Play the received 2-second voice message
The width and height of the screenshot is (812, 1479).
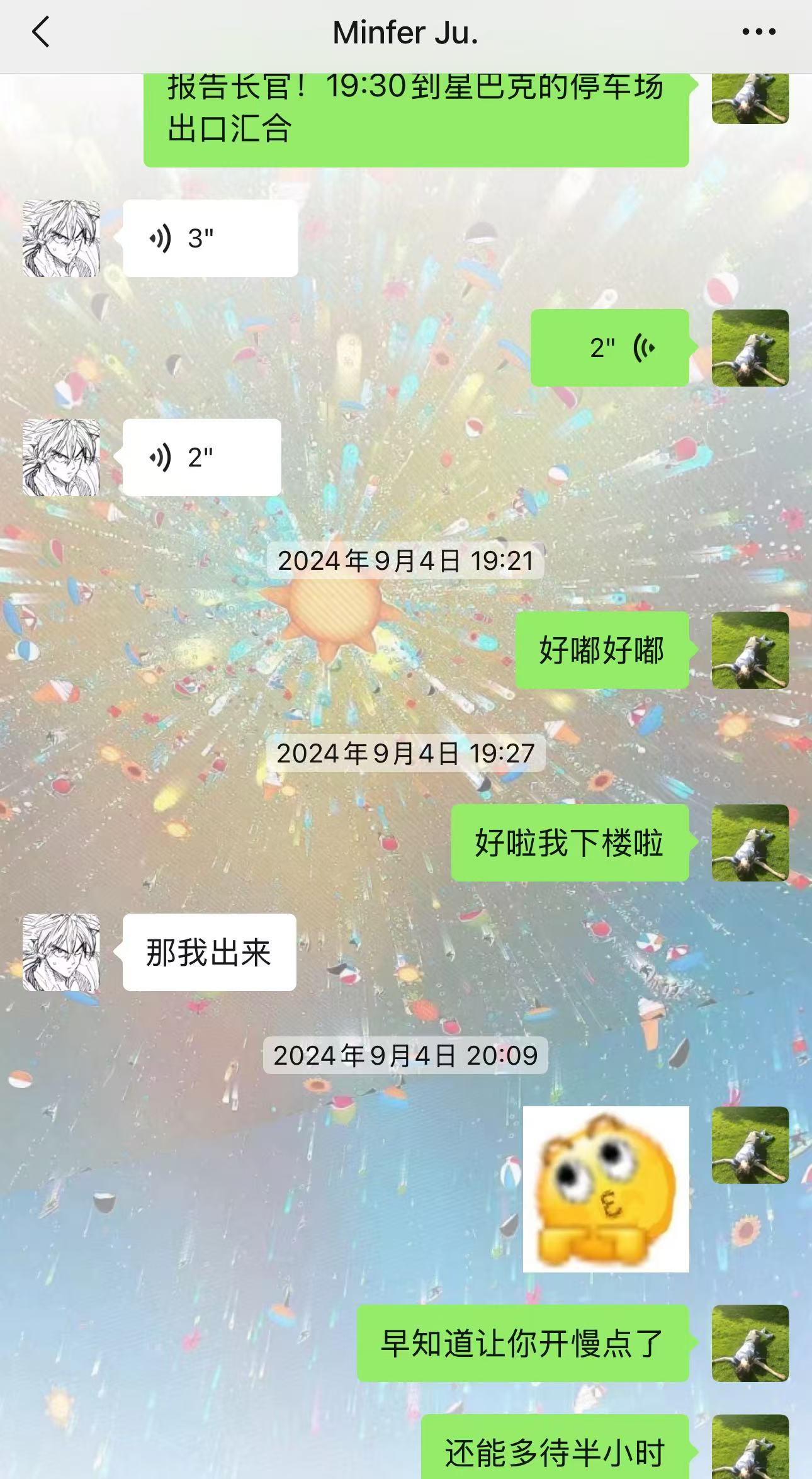pos(201,457)
